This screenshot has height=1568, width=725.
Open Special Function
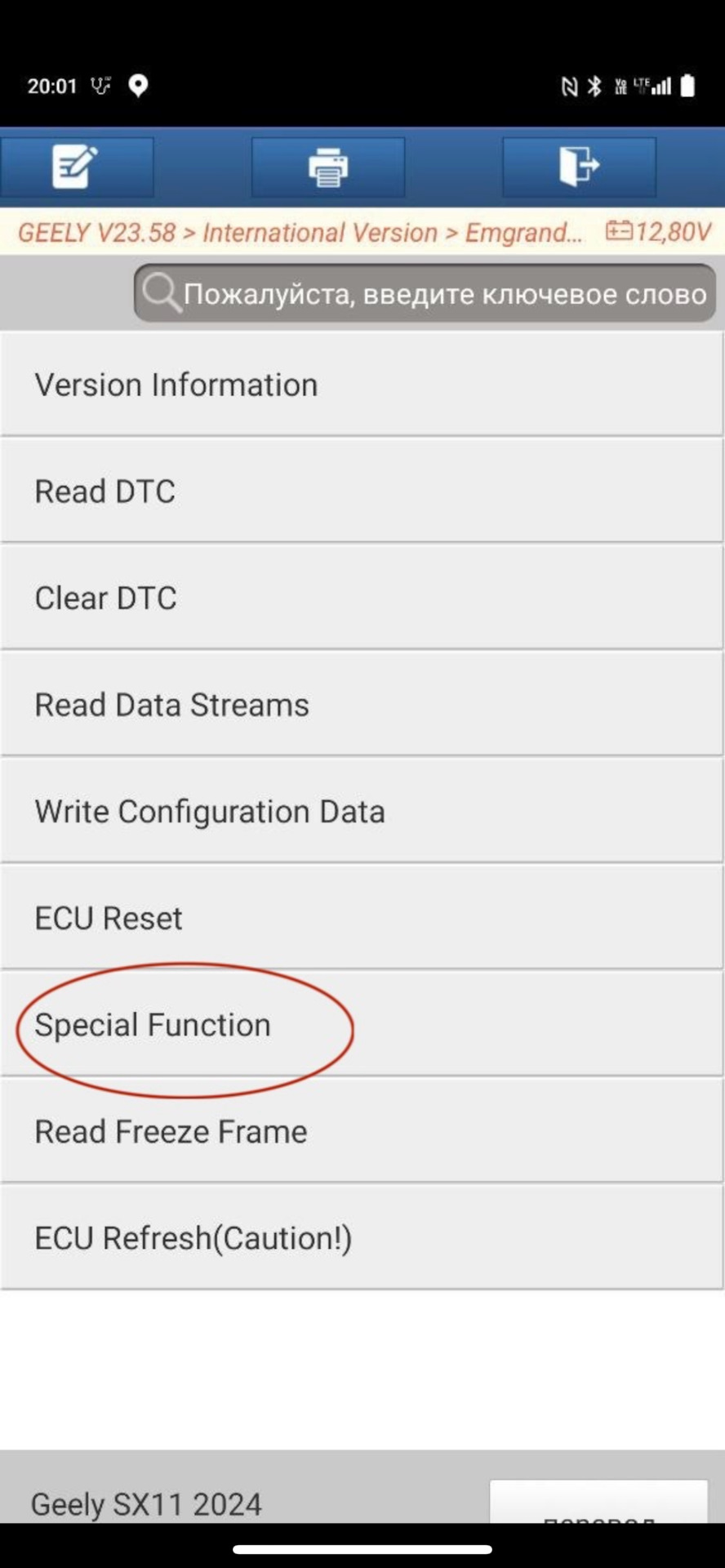[x=361, y=1025]
